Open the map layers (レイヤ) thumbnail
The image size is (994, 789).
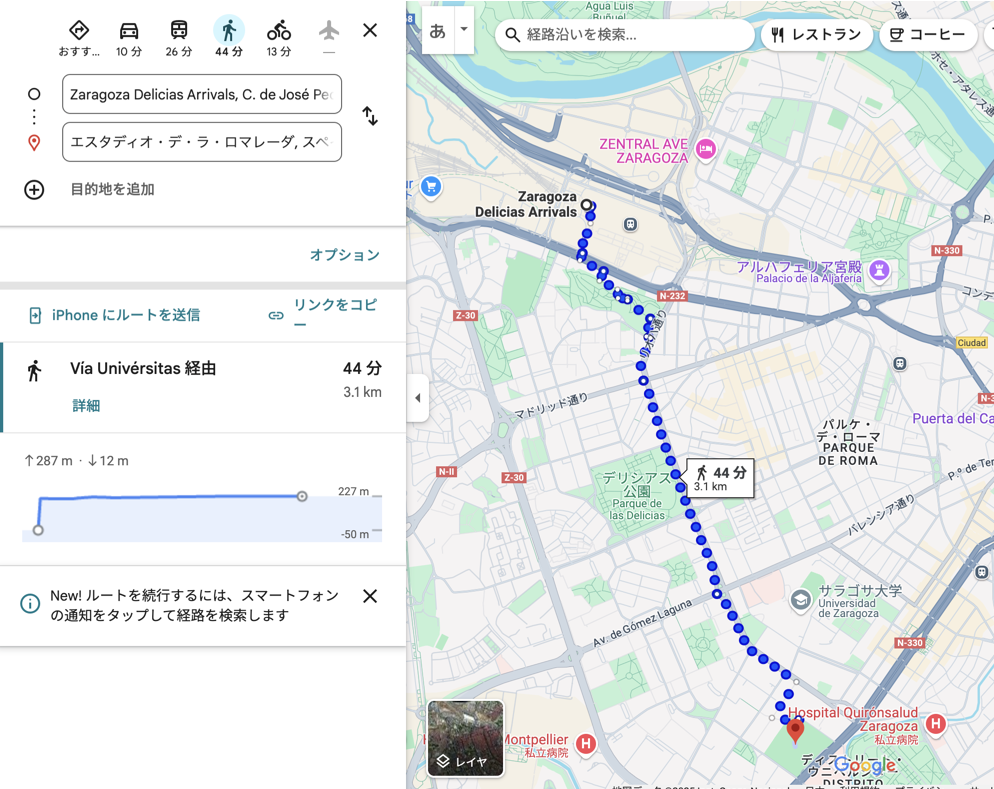466,738
